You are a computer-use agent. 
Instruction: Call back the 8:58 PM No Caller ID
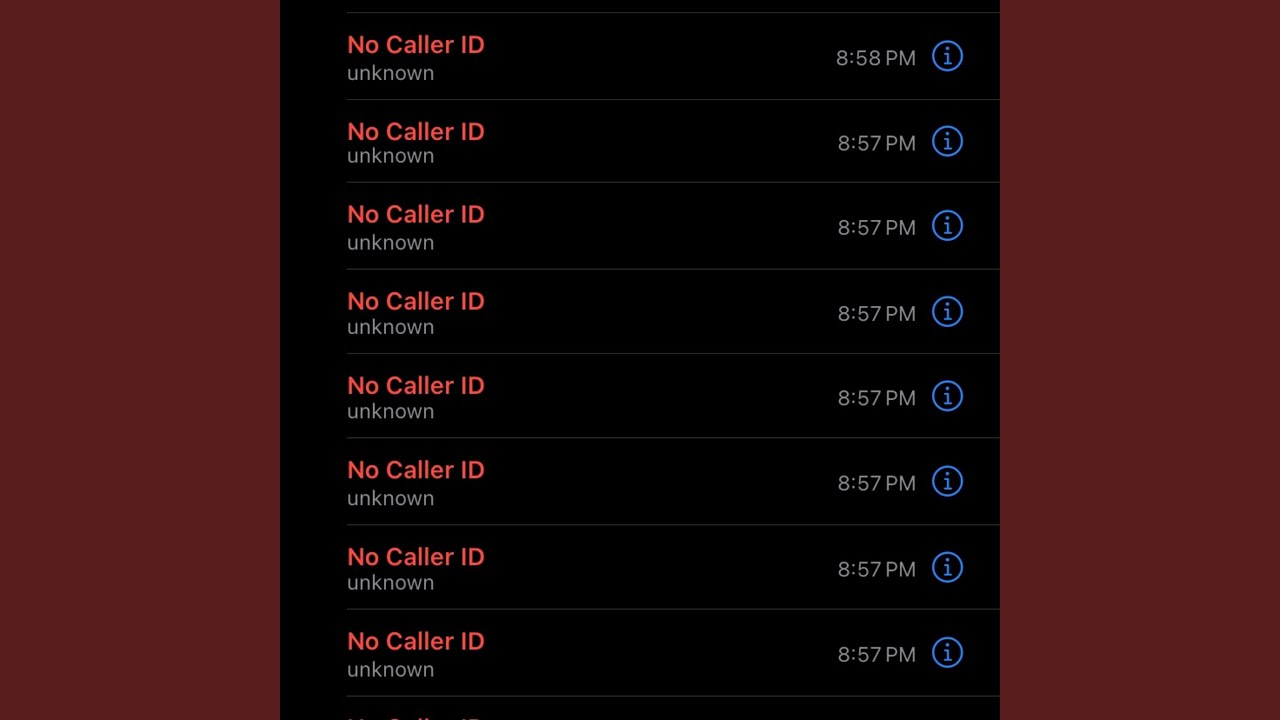coord(416,57)
